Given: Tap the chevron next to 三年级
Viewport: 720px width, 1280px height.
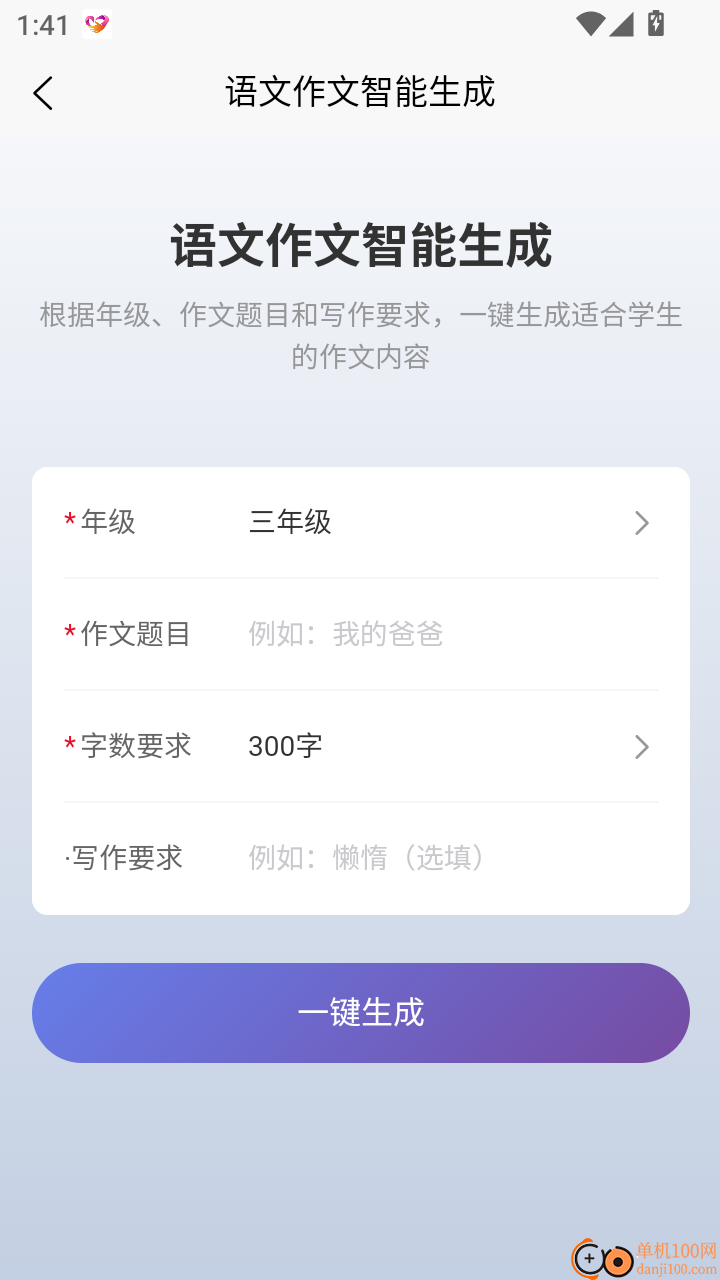Looking at the screenshot, I should pyautogui.click(x=642, y=522).
